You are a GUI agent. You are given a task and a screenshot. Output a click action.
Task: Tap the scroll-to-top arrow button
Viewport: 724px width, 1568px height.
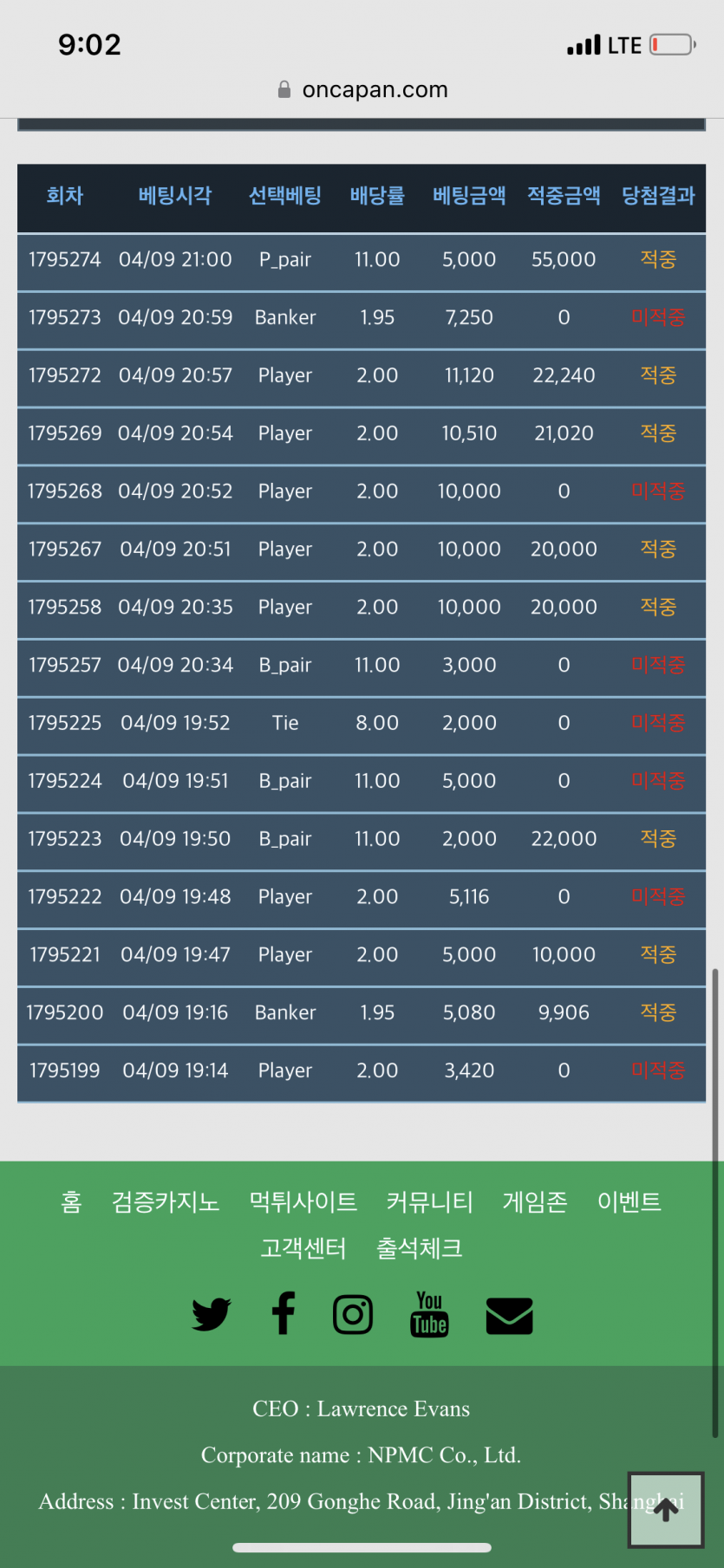666,1510
